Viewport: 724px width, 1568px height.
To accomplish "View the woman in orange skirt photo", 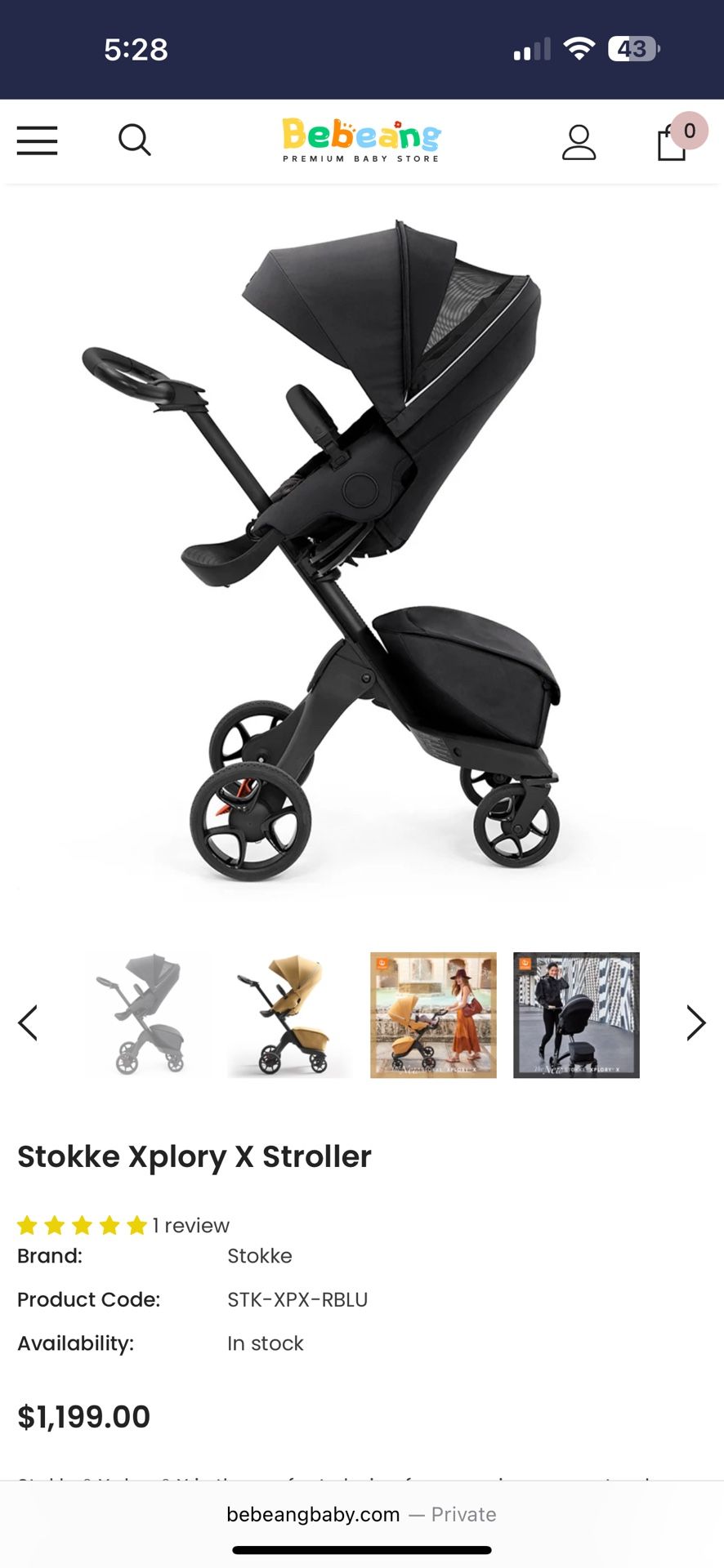I will tap(433, 1015).
